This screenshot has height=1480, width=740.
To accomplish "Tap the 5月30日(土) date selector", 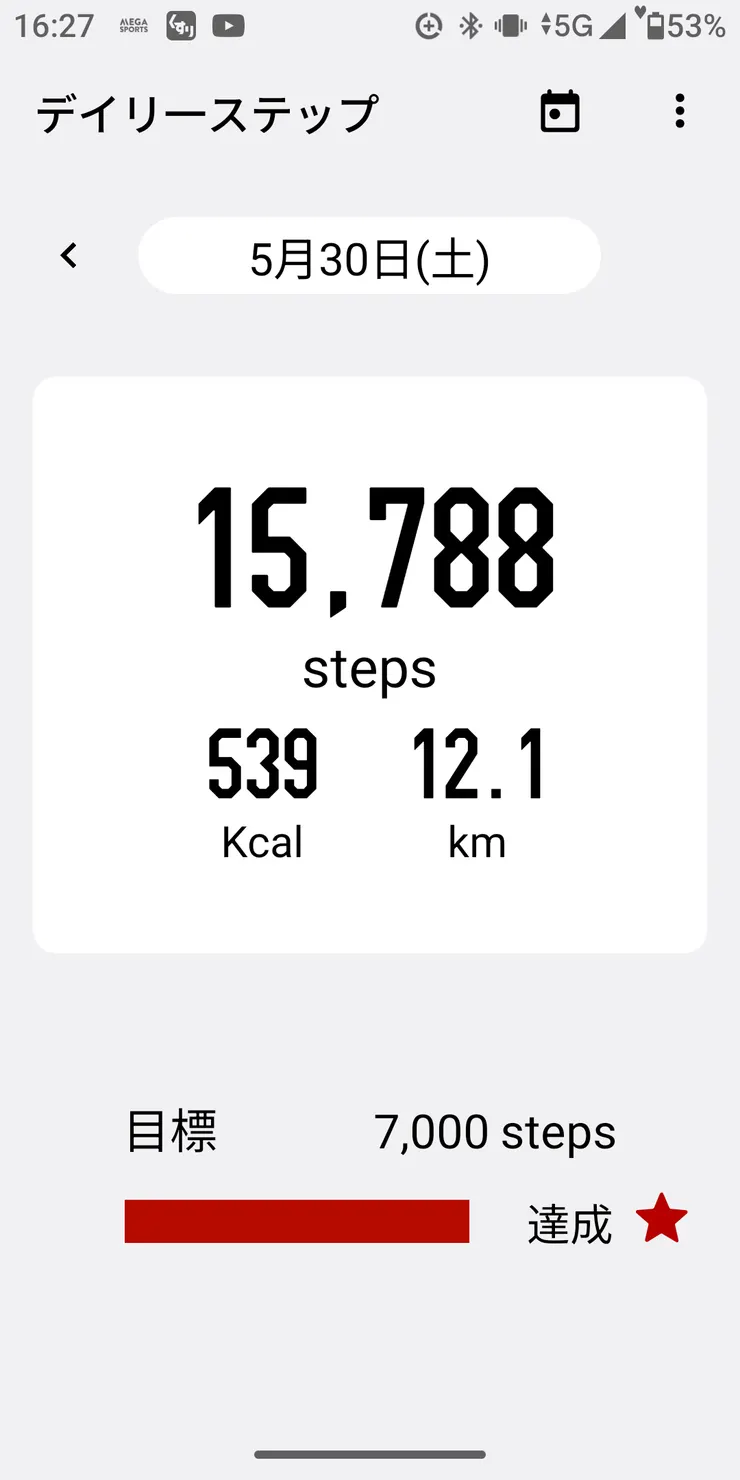I will 369,256.
